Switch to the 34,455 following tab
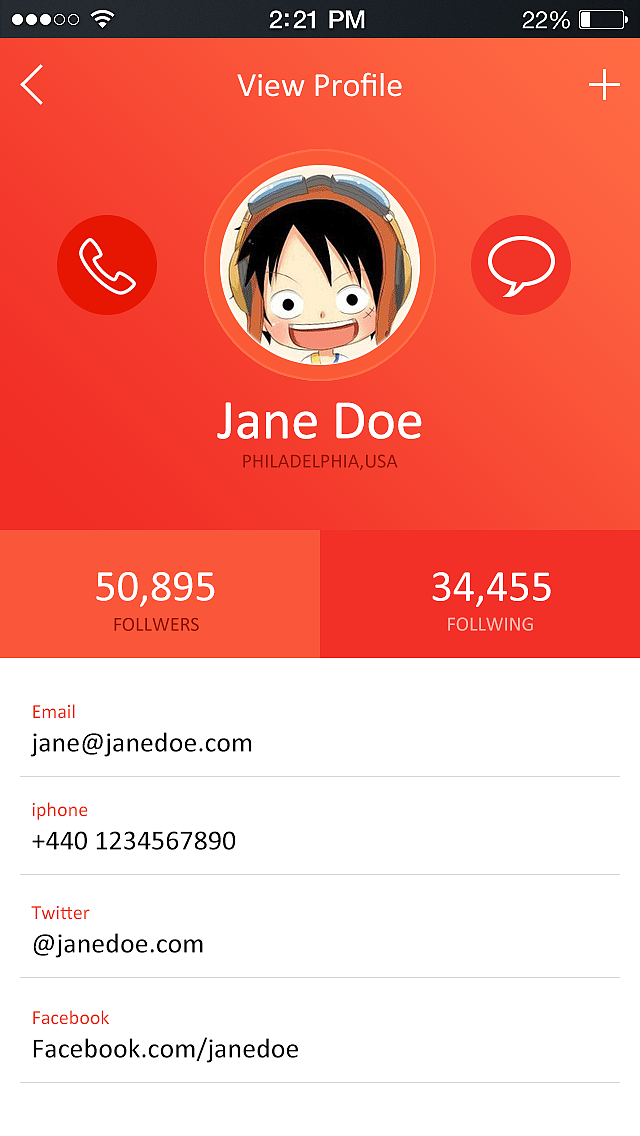Image resolution: width=640 pixels, height=1136 pixels. pyautogui.click(x=480, y=594)
